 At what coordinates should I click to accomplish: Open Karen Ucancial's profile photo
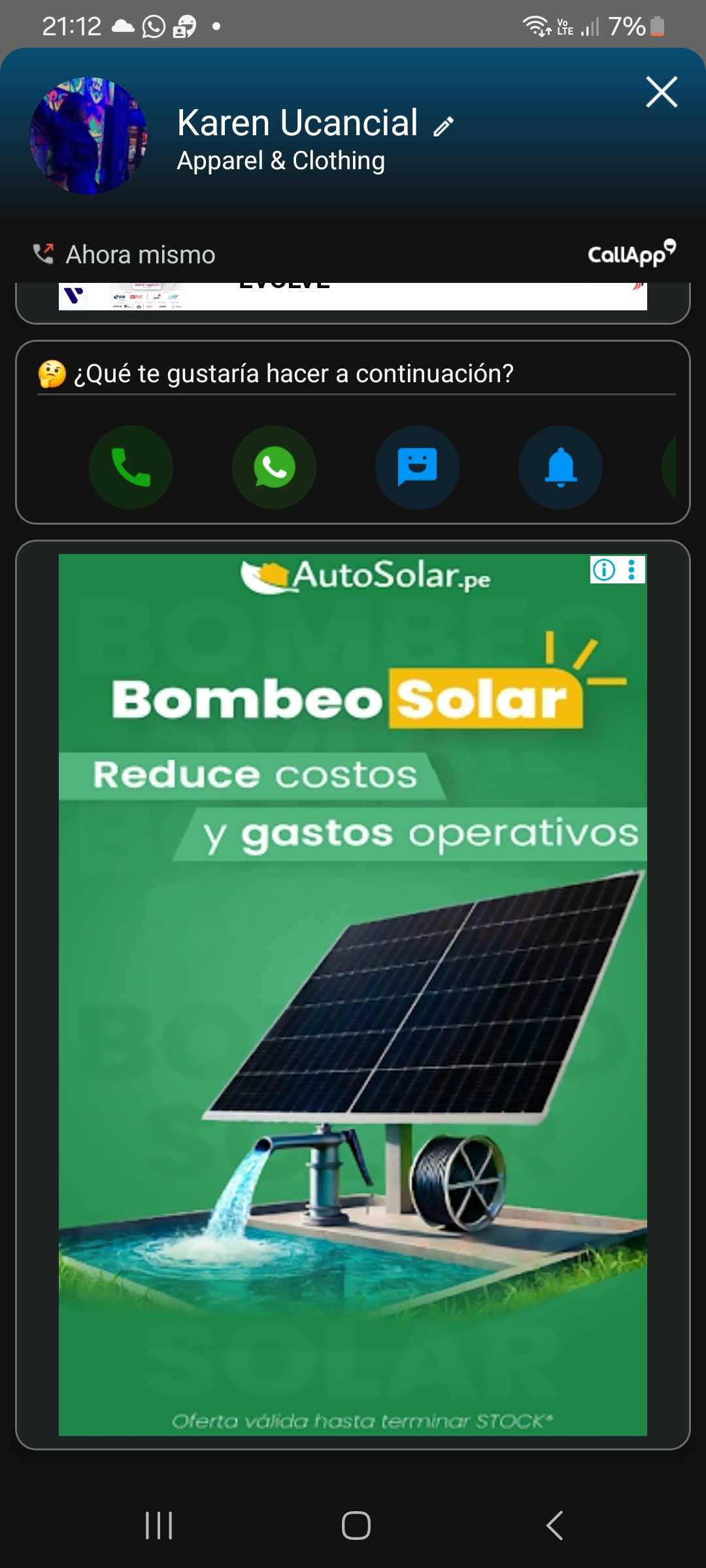(88, 136)
